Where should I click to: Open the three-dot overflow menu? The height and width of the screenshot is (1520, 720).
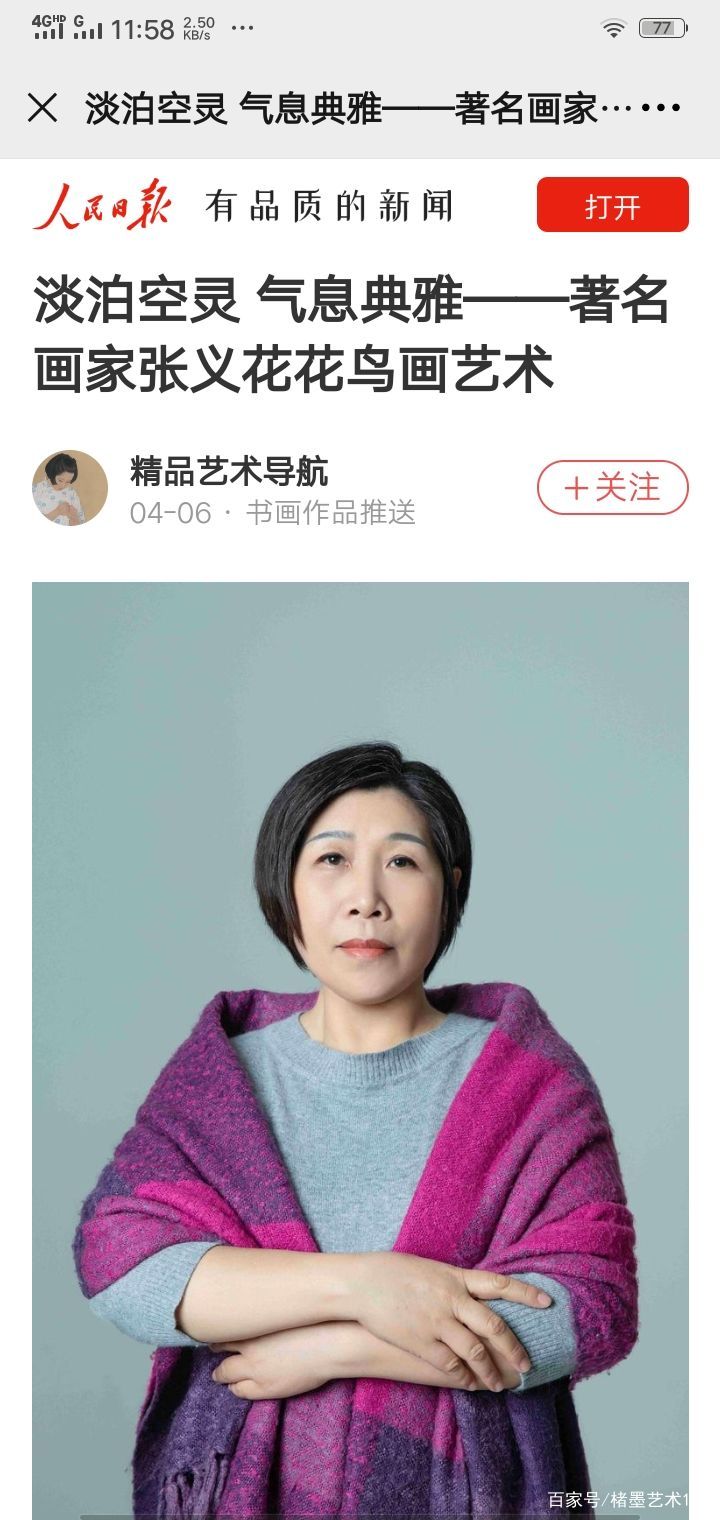(x=661, y=108)
